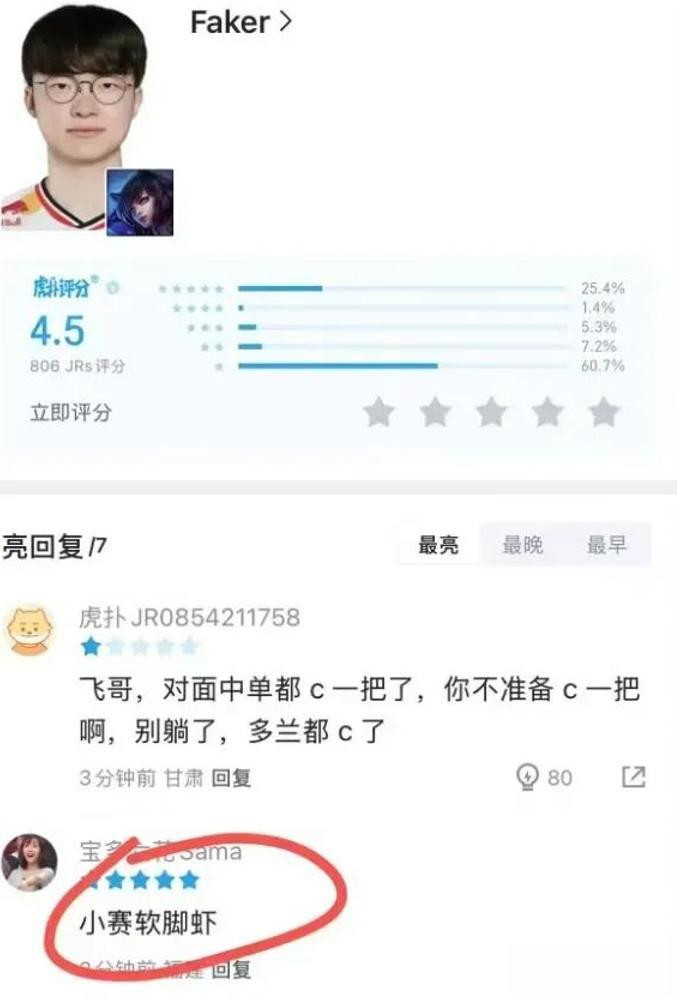The height and width of the screenshot is (999, 677).
Task: Open Faker's player profile
Action: [x=241, y=22]
